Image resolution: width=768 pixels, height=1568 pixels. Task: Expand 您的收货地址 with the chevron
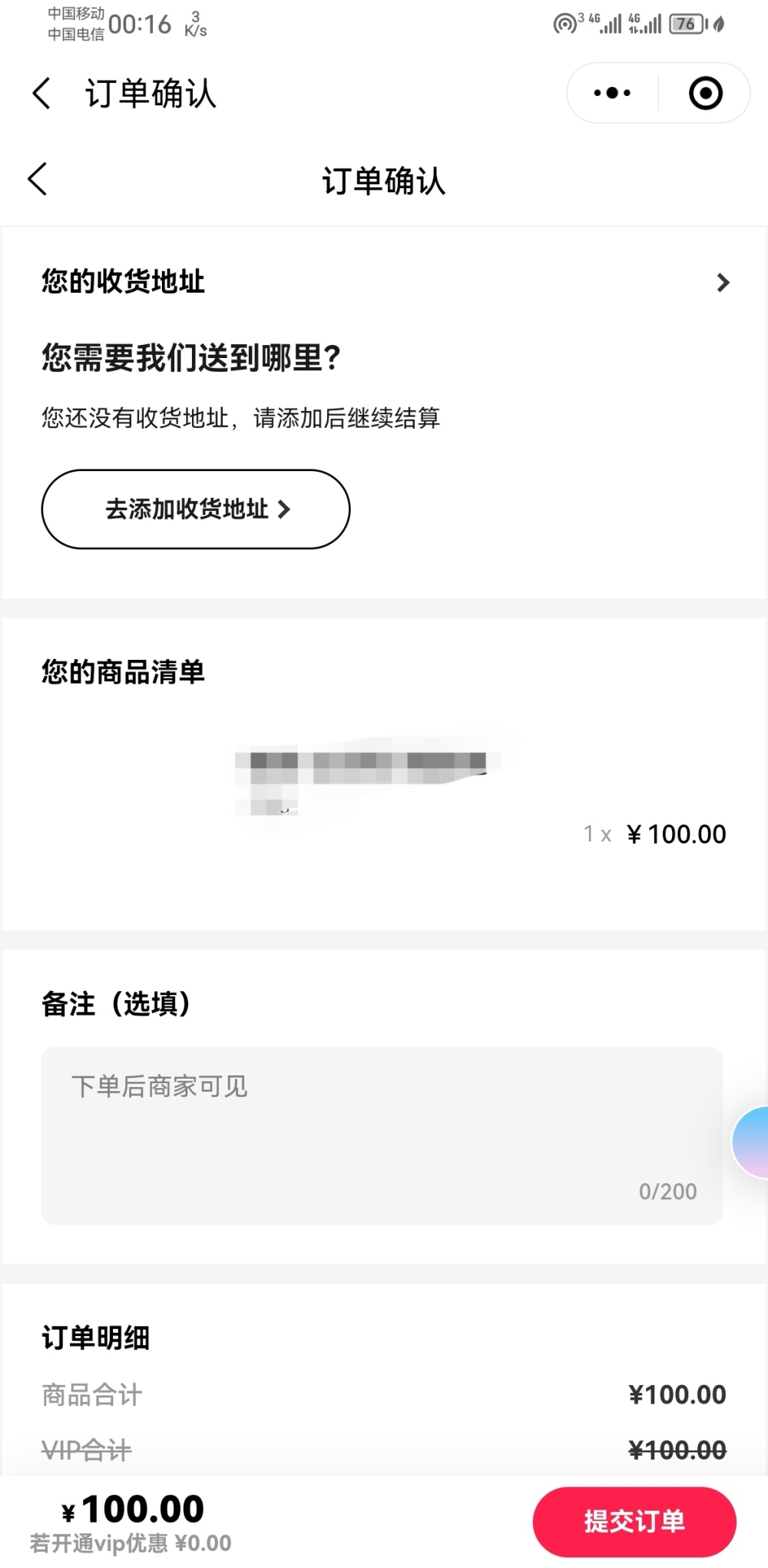pos(722,283)
